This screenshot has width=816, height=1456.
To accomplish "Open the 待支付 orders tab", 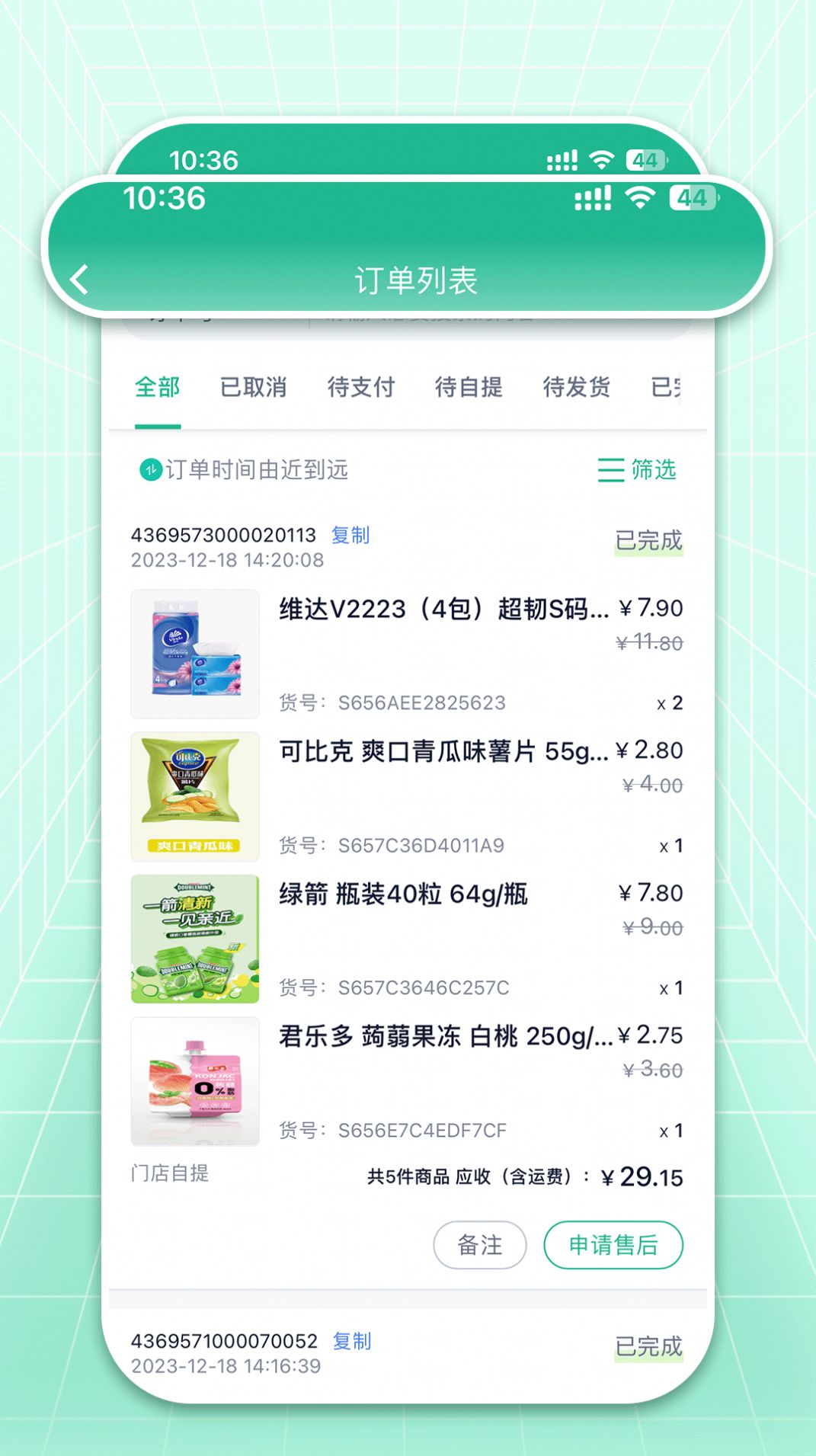I will coord(361,388).
